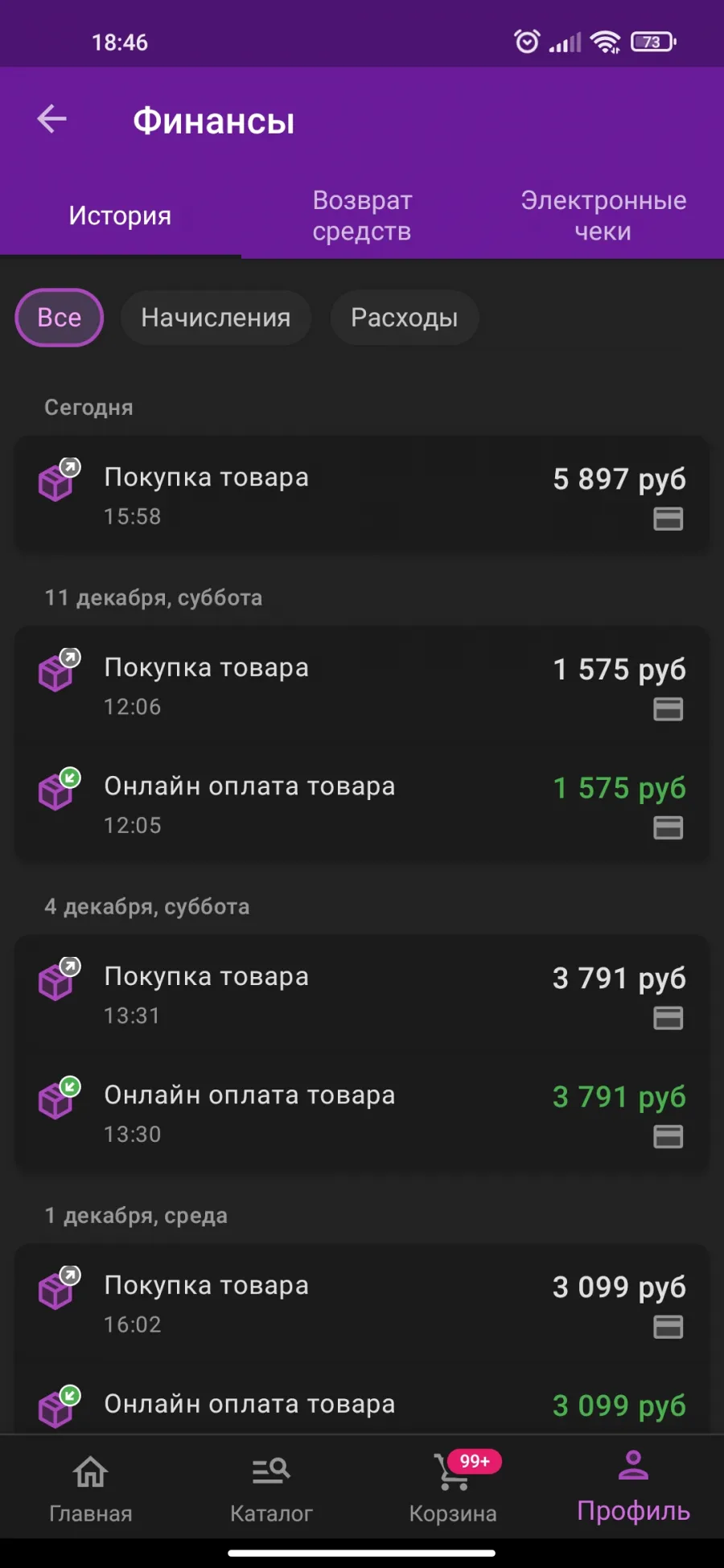The image size is (724, 1568).
Task: Open the 13:31 Покупка товара entry
Action: coord(362,995)
